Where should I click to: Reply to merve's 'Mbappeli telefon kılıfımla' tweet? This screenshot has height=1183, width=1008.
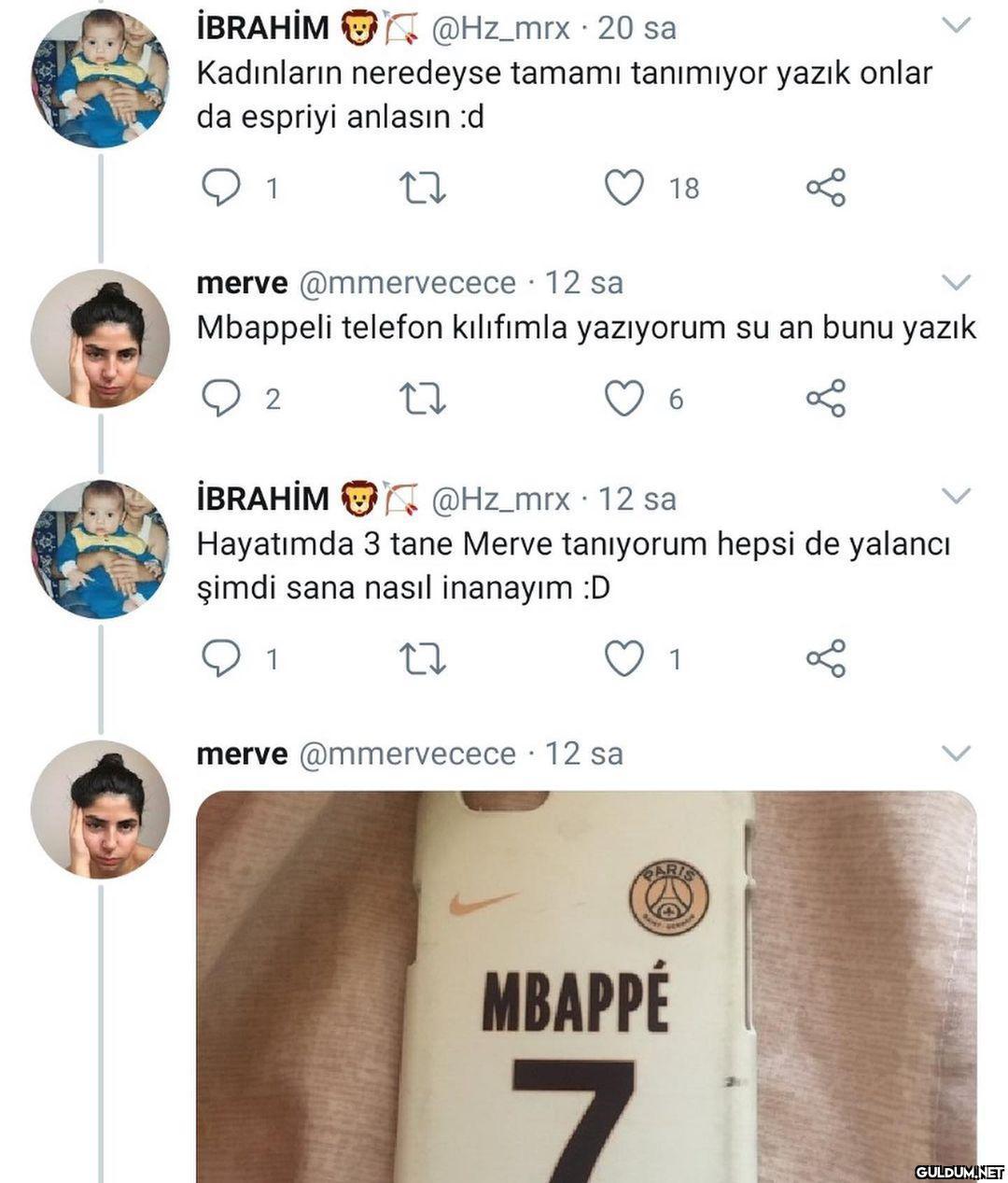pos(221,399)
